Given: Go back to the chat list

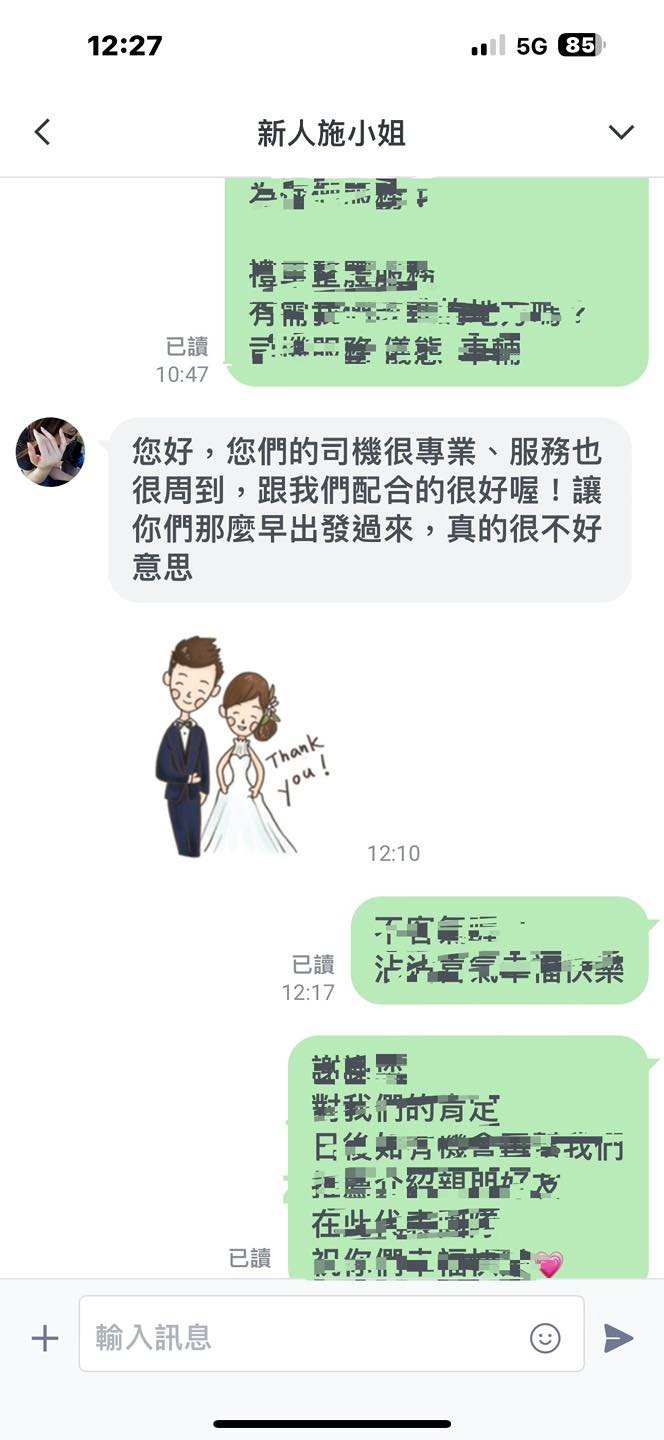Looking at the screenshot, I should click(42, 132).
